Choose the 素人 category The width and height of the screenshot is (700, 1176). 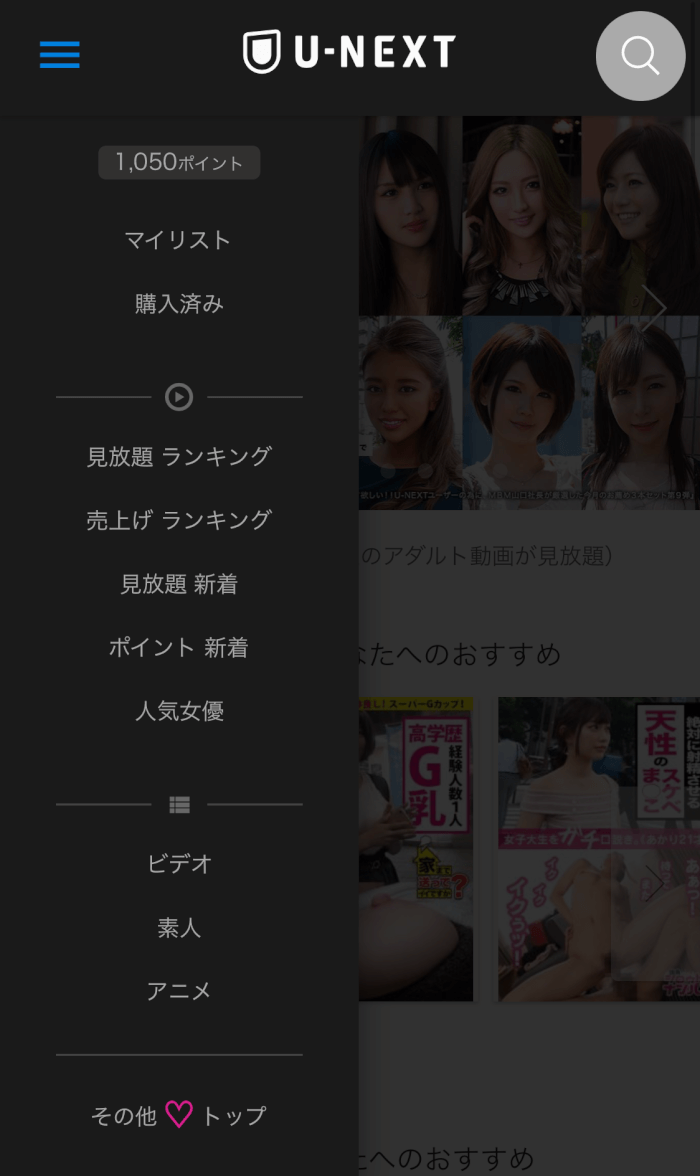pos(178,928)
